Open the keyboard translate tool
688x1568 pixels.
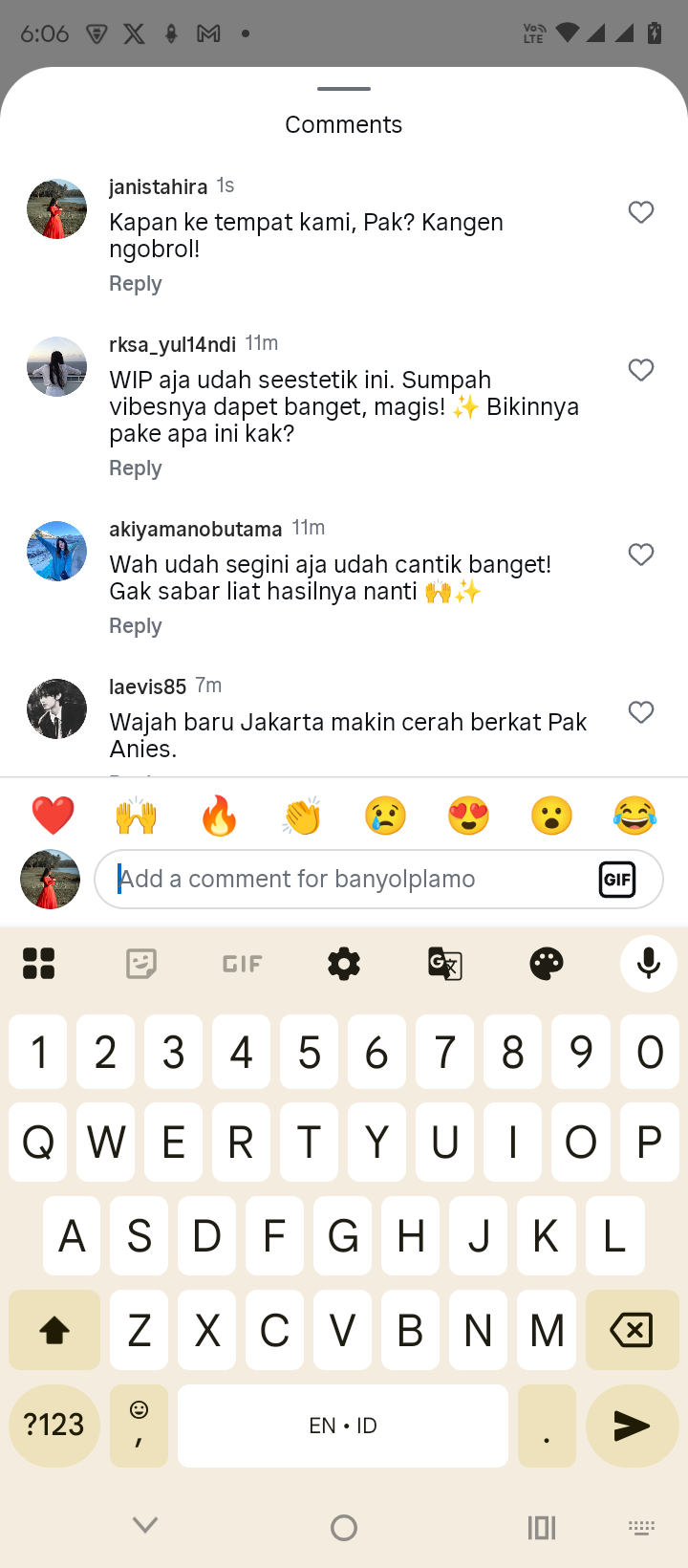tap(445, 964)
